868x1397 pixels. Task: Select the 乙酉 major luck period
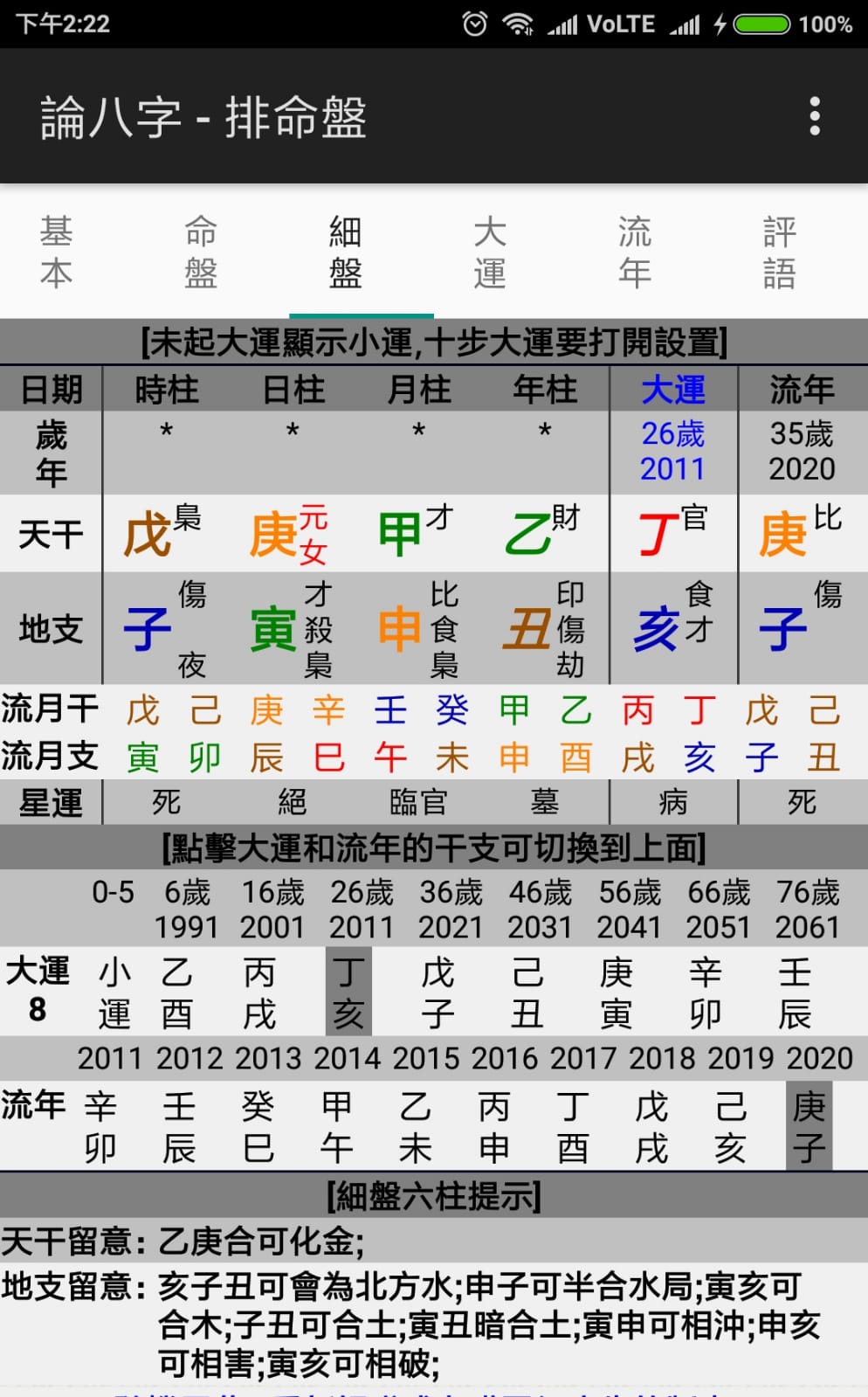pyautogui.click(x=176, y=993)
